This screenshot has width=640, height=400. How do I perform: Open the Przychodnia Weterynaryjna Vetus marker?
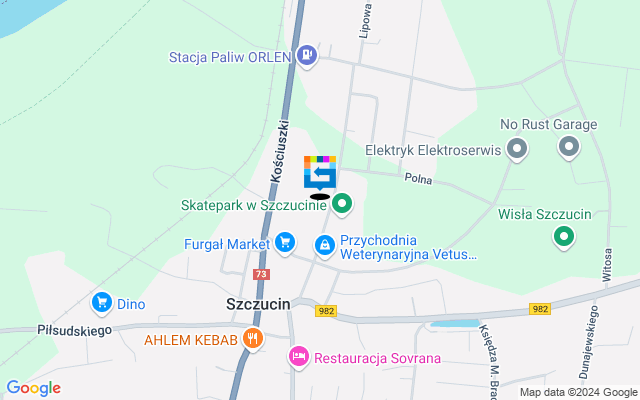pyautogui.click(x=325, y=244)
